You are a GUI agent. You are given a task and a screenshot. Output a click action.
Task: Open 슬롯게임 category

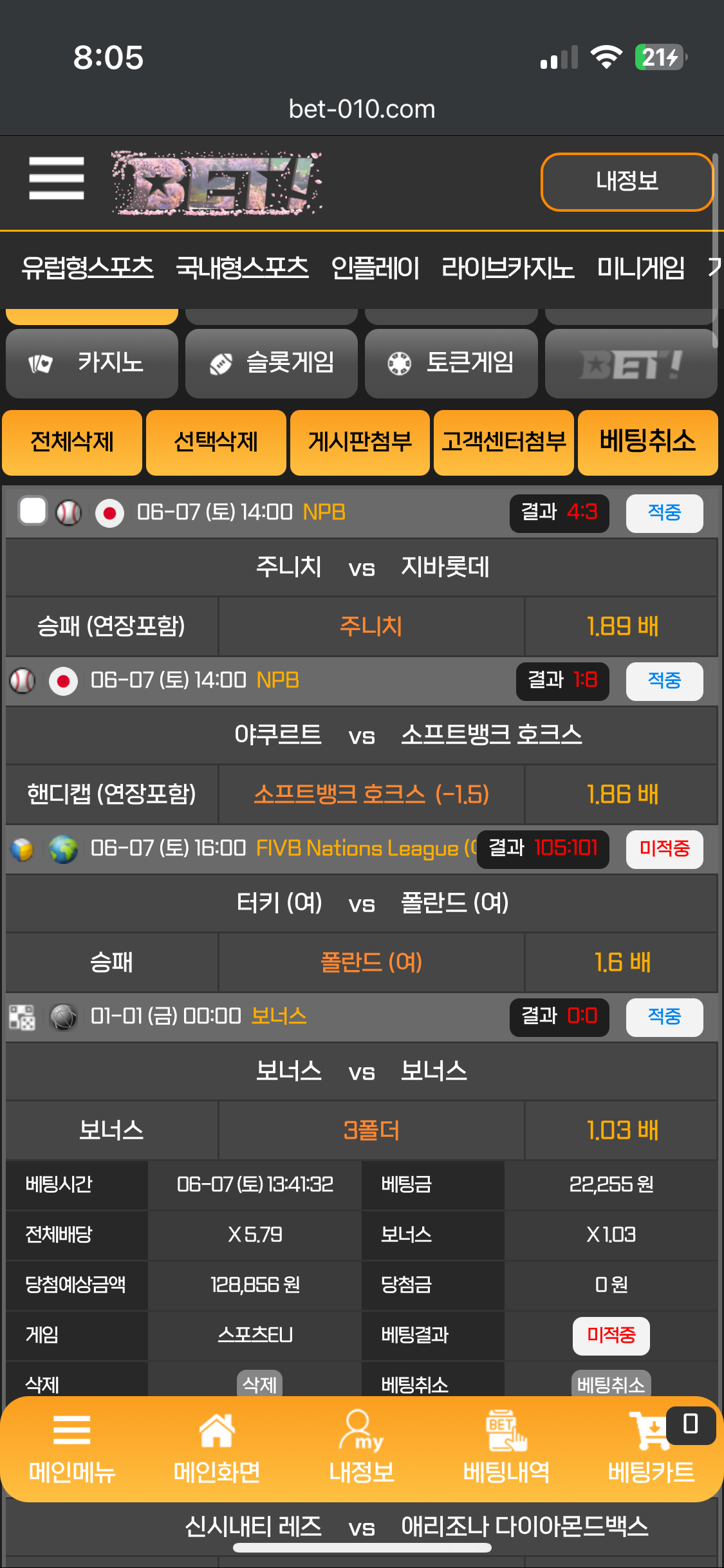272,363
